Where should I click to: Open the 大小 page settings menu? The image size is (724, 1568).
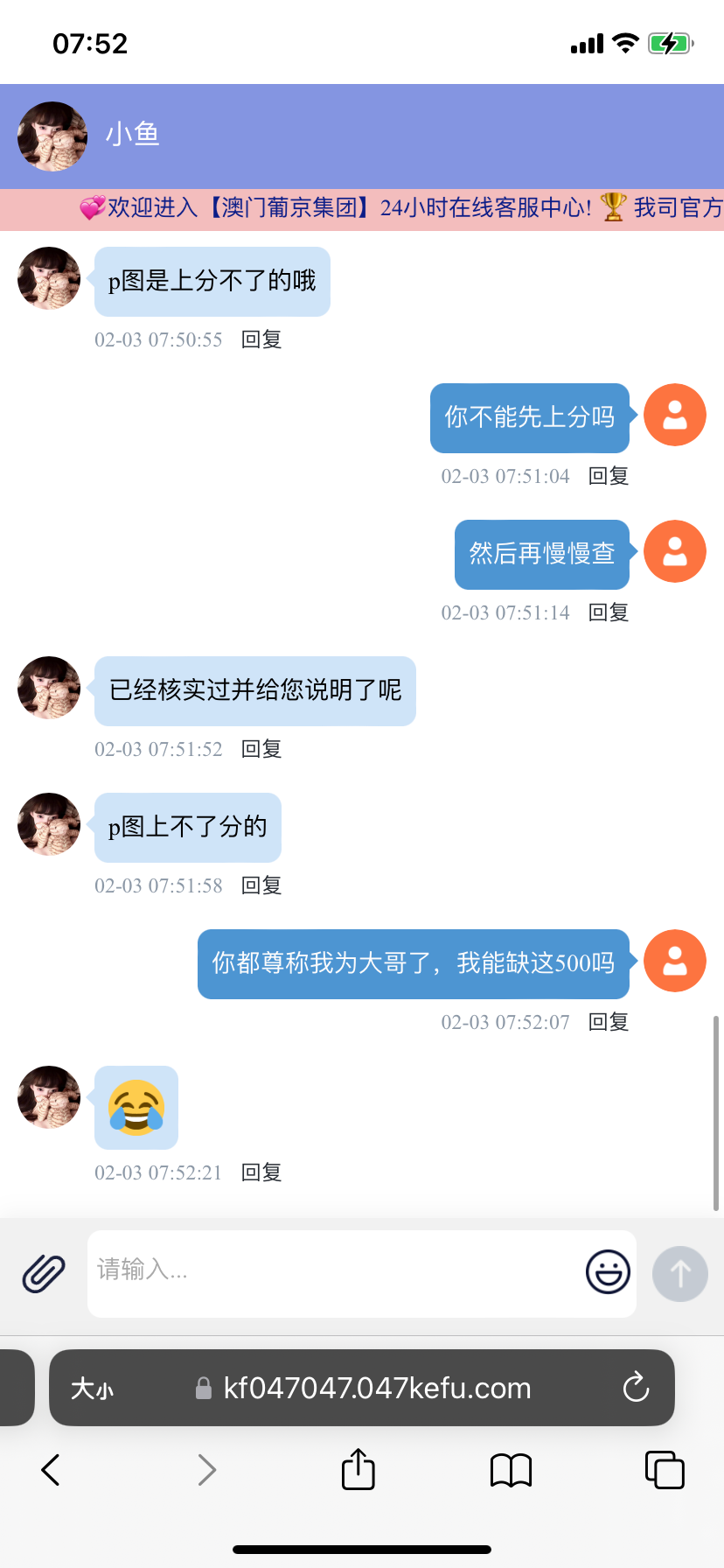(92, 1389)
